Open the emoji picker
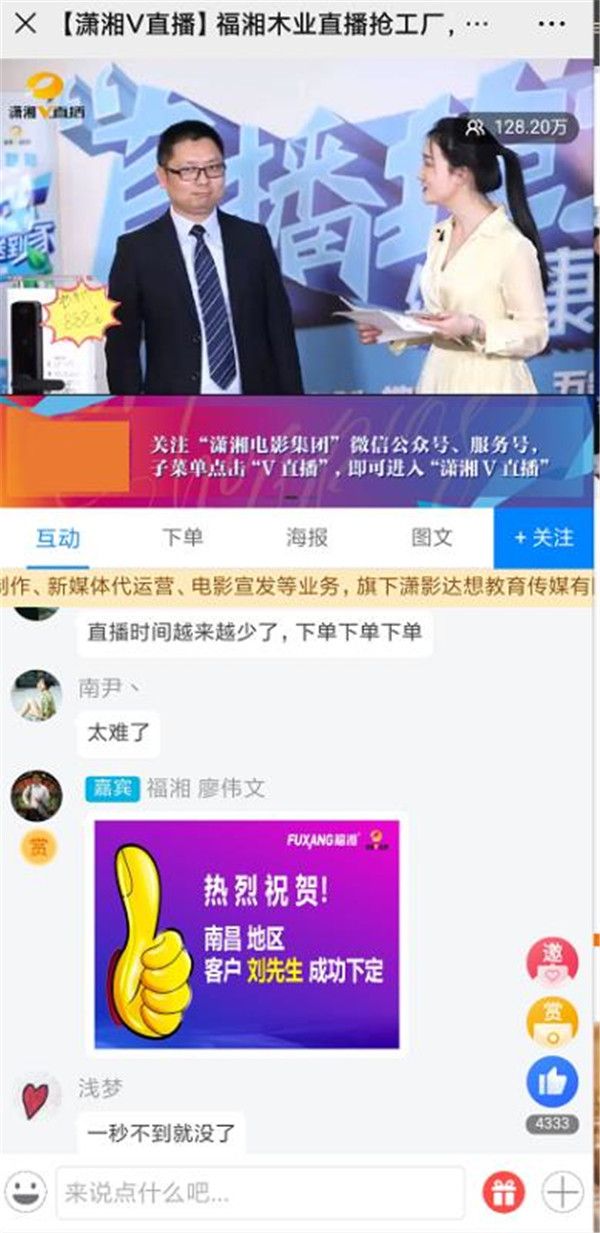600x1233 pixels. coord(25,1191)
